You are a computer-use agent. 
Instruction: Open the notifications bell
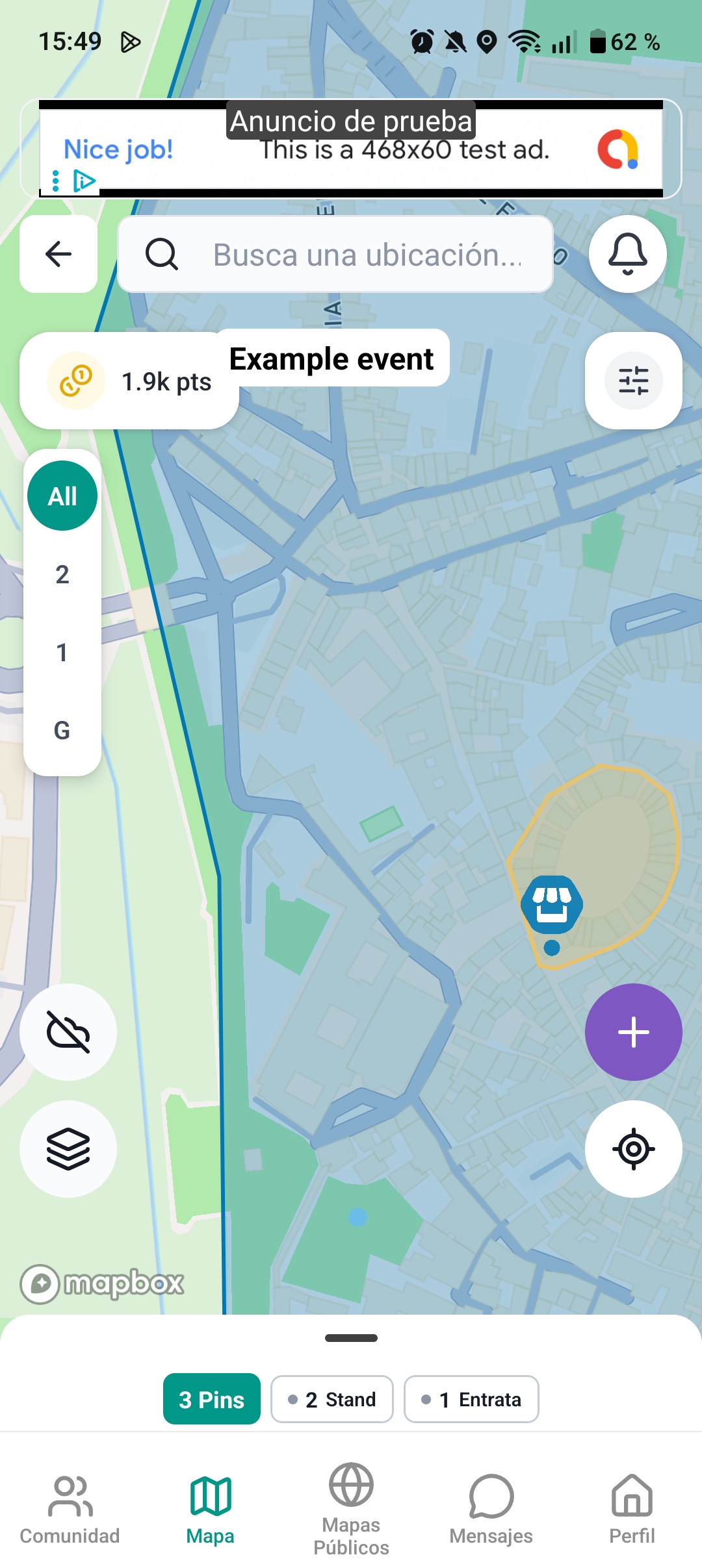[626, 254]
